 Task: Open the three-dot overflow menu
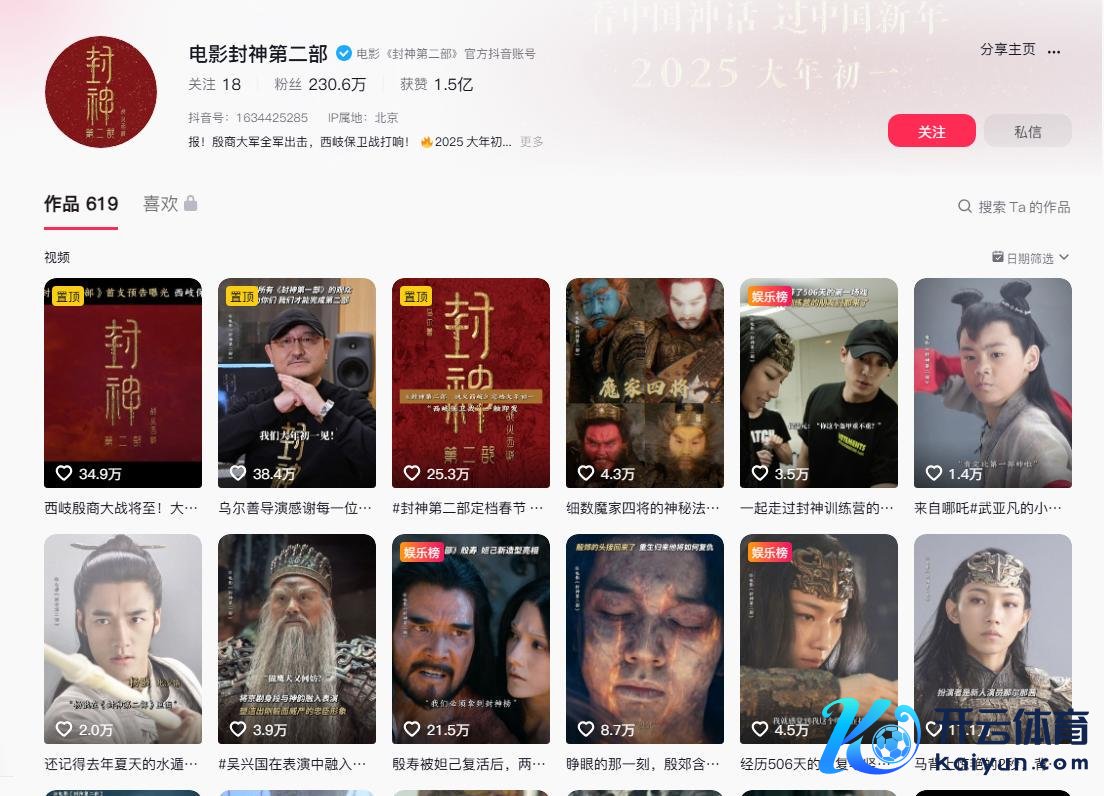coord(1054,50)
